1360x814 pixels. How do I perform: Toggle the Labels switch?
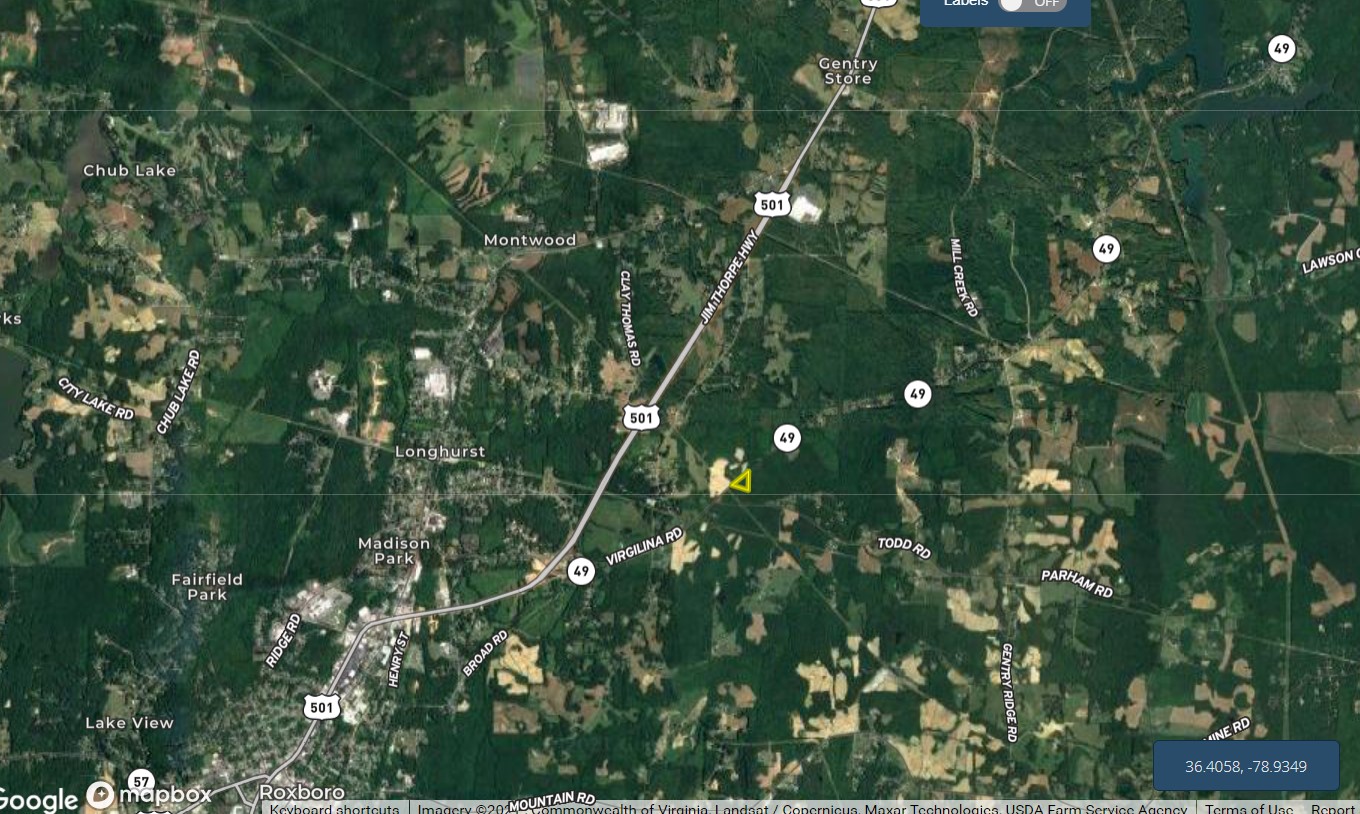1032,4
